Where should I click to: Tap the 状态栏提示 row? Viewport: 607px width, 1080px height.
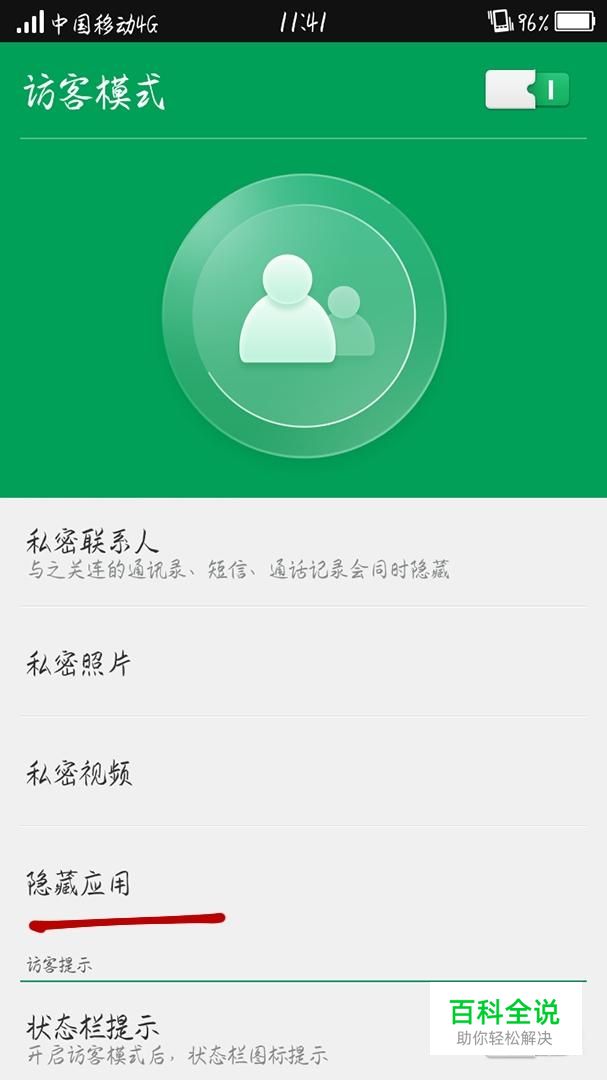point(303,1031)
